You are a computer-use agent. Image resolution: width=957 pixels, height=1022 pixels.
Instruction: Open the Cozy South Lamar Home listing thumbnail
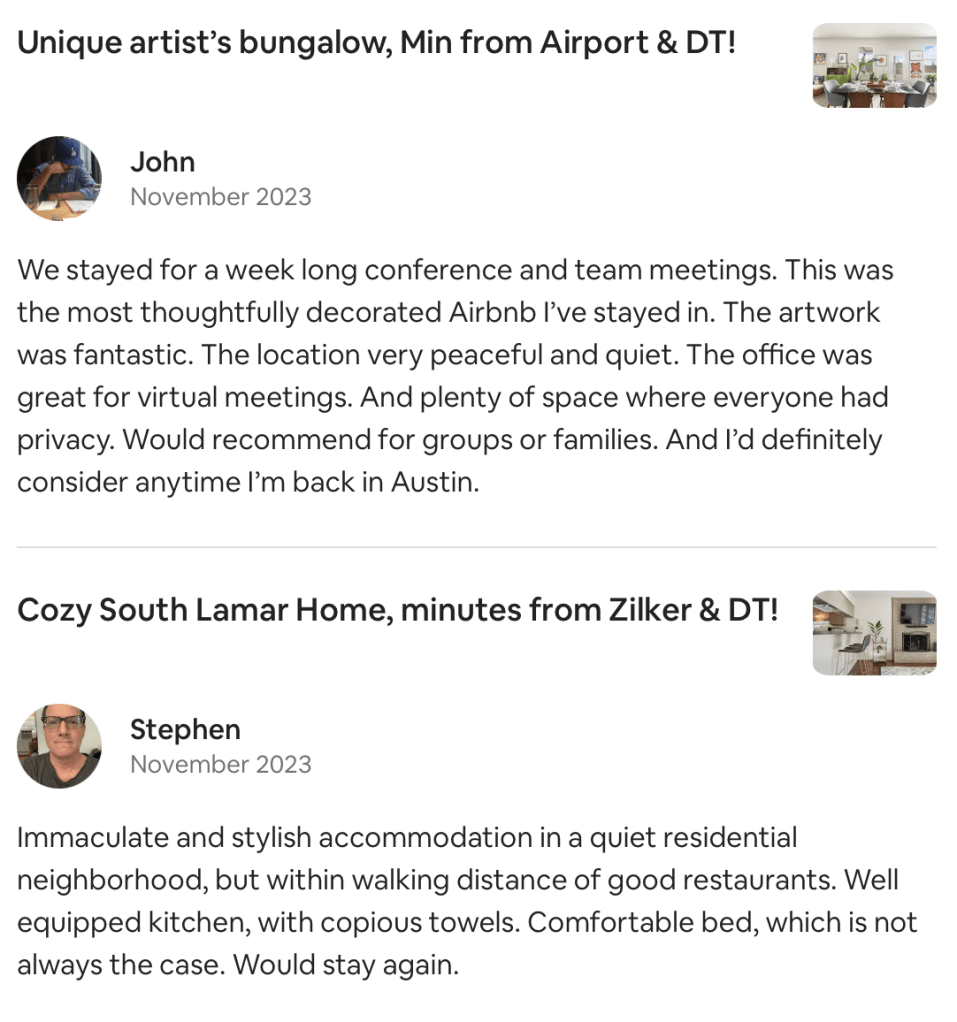pos(874,633)
